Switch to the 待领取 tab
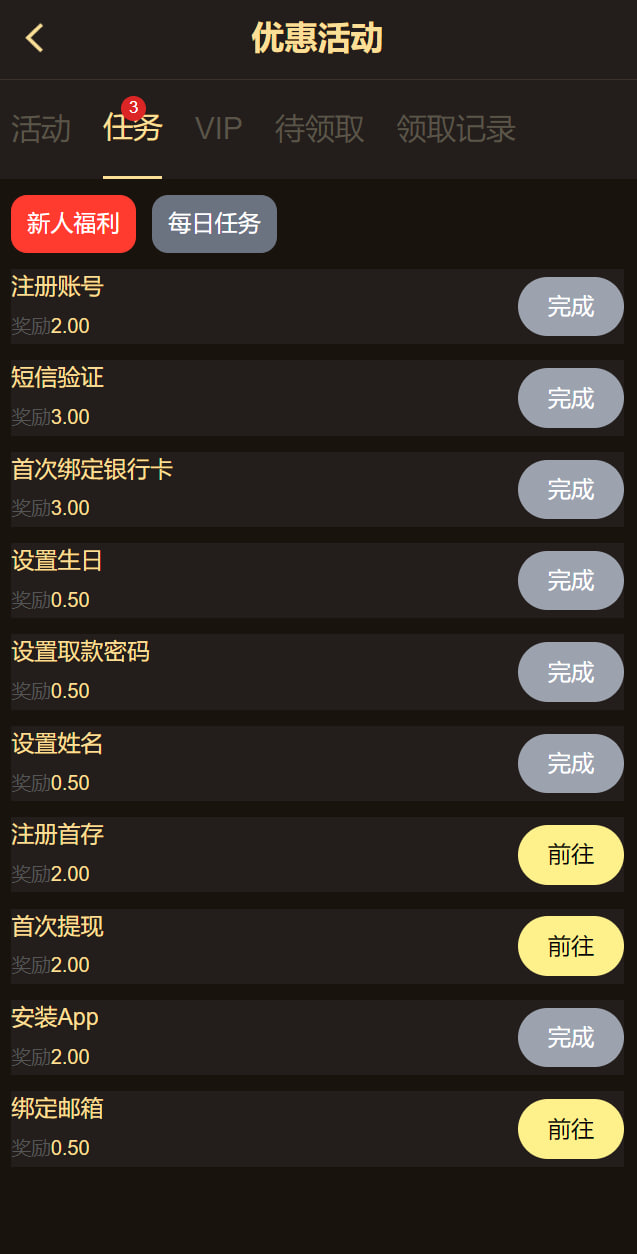Viewport: 637px width, 1254px height. point(319,129)
